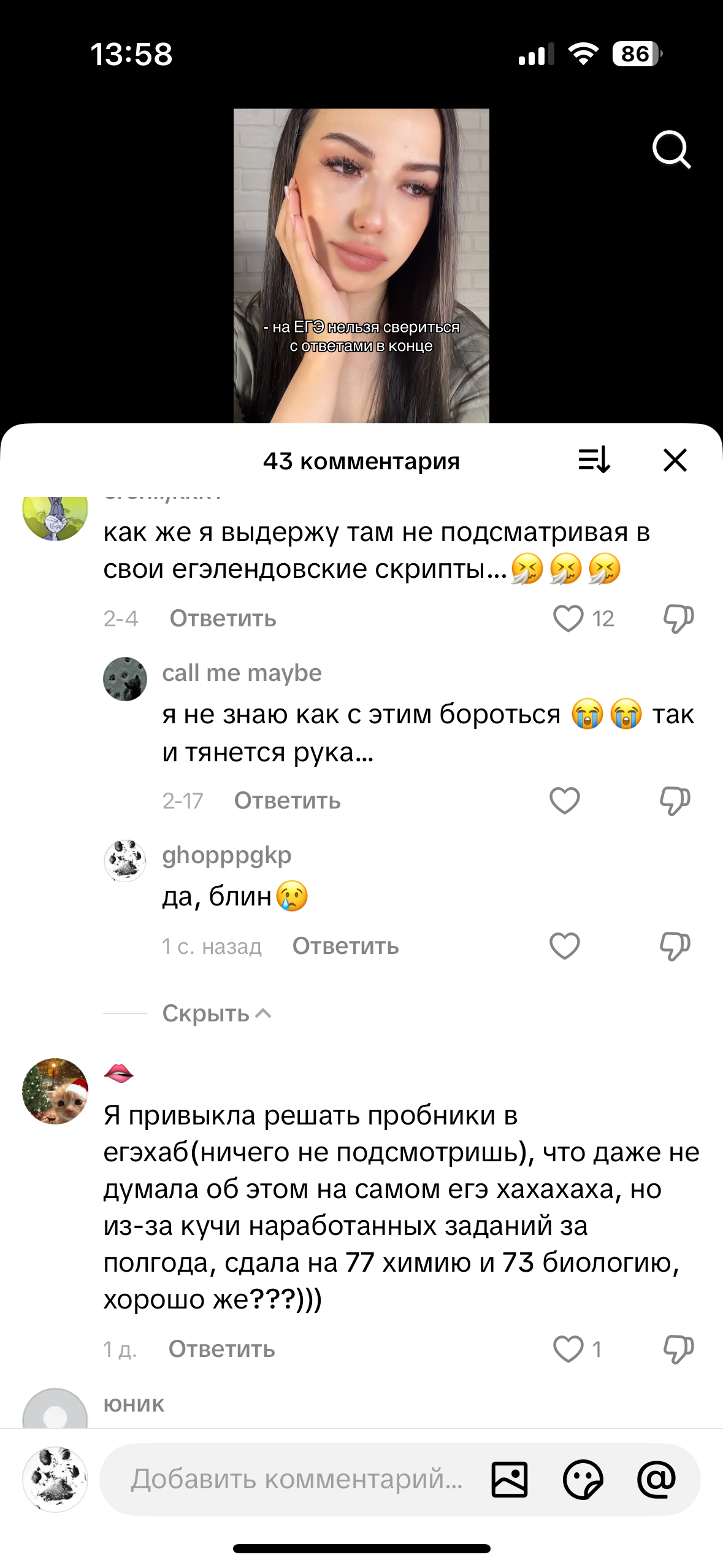Open comment sorting options
The image size is (723, 1568).
tap(594, 460)
